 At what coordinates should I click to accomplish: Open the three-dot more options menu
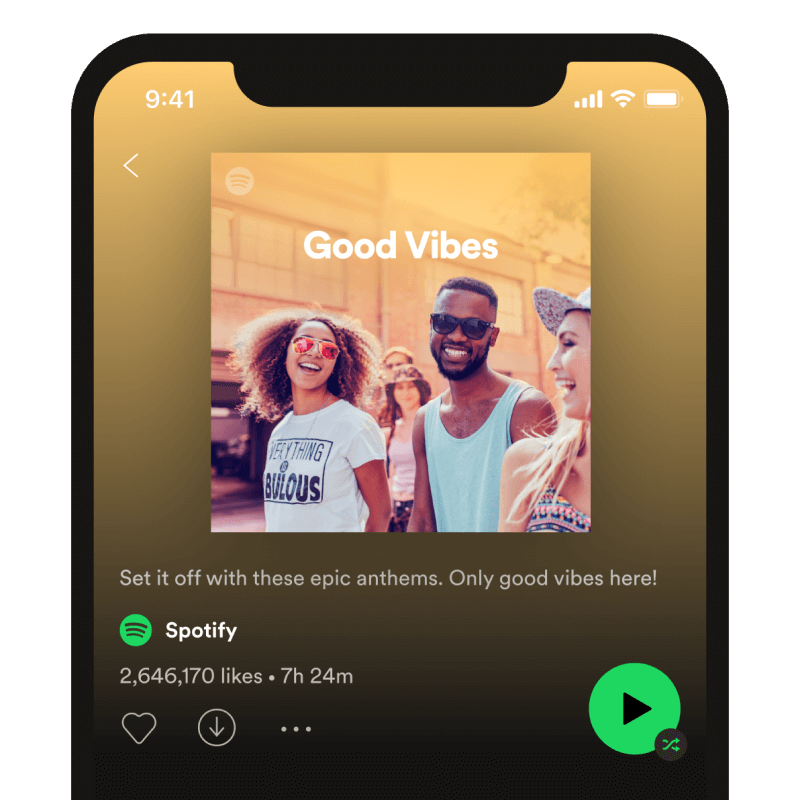[x=296, y=729]
